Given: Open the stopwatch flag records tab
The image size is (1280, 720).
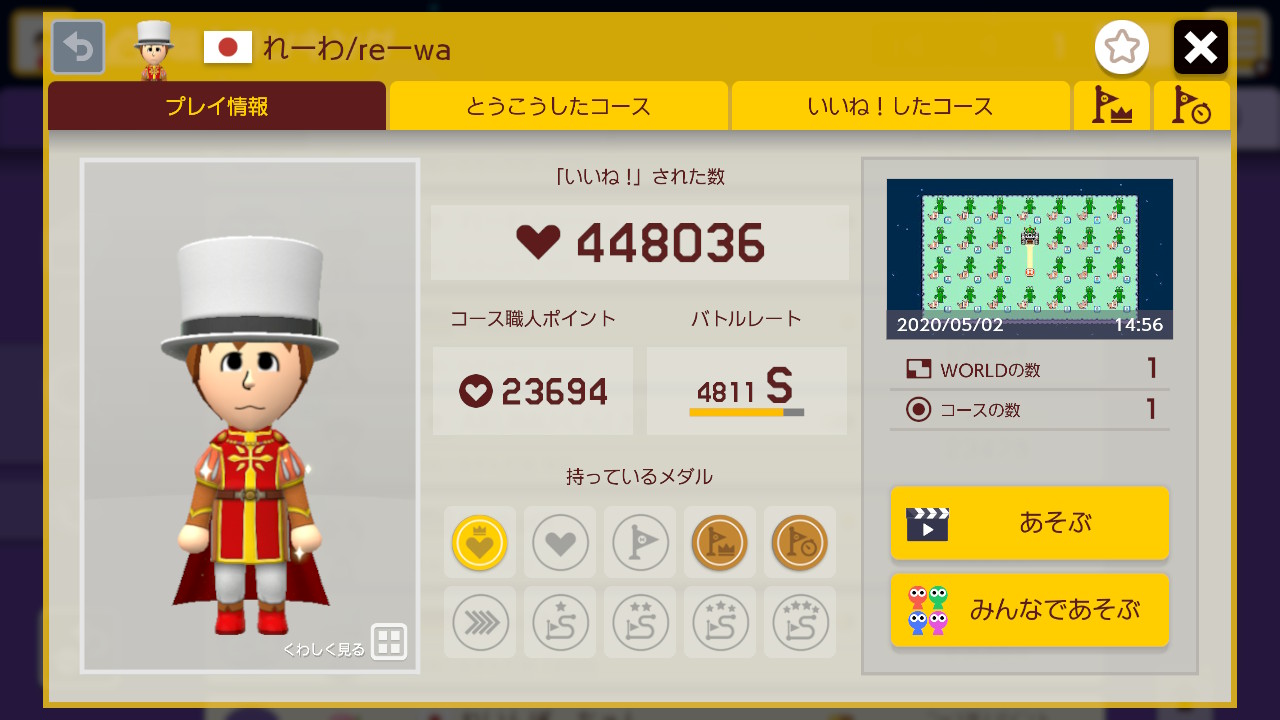Looking at the screenshot, I should (1191, 106).
